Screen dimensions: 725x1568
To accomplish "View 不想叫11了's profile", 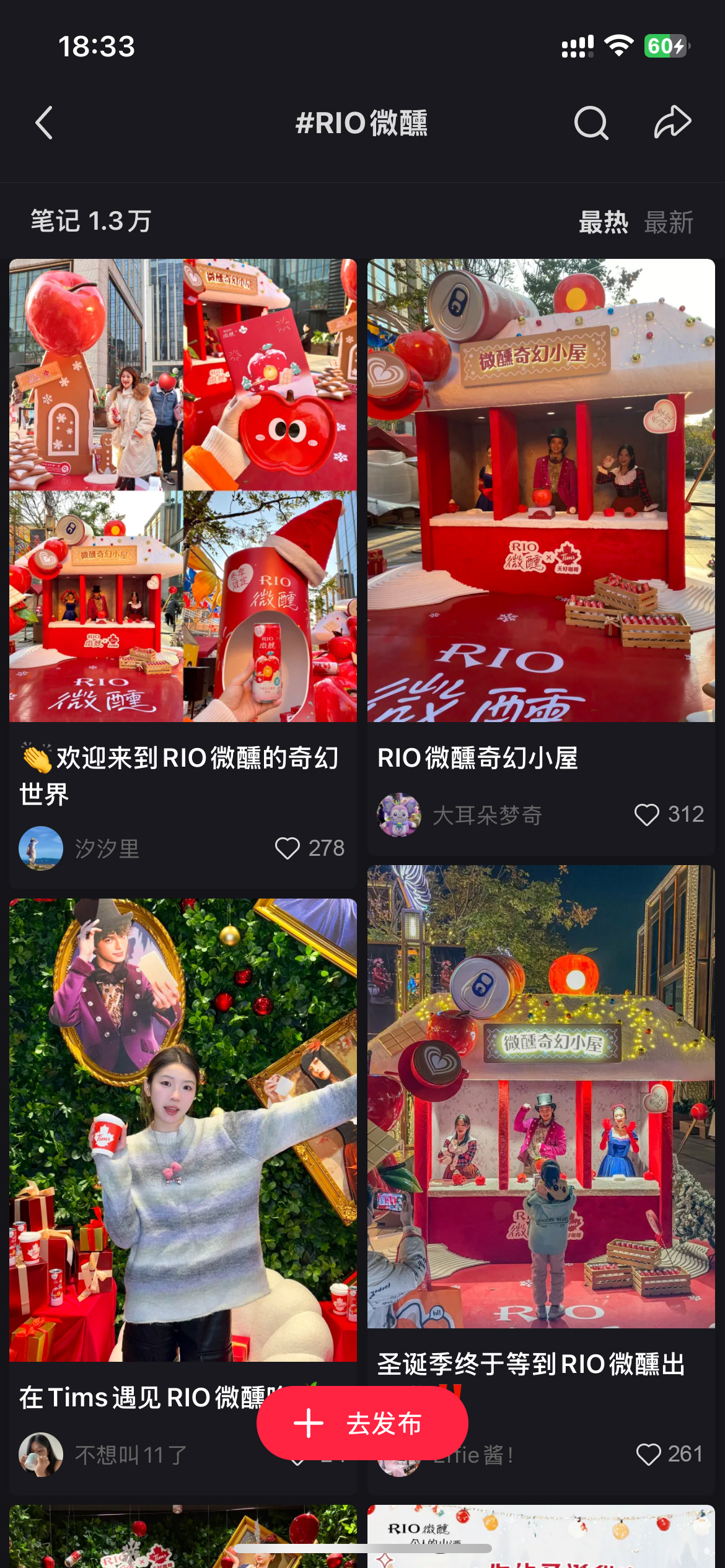I will (x=41, y=1455).
